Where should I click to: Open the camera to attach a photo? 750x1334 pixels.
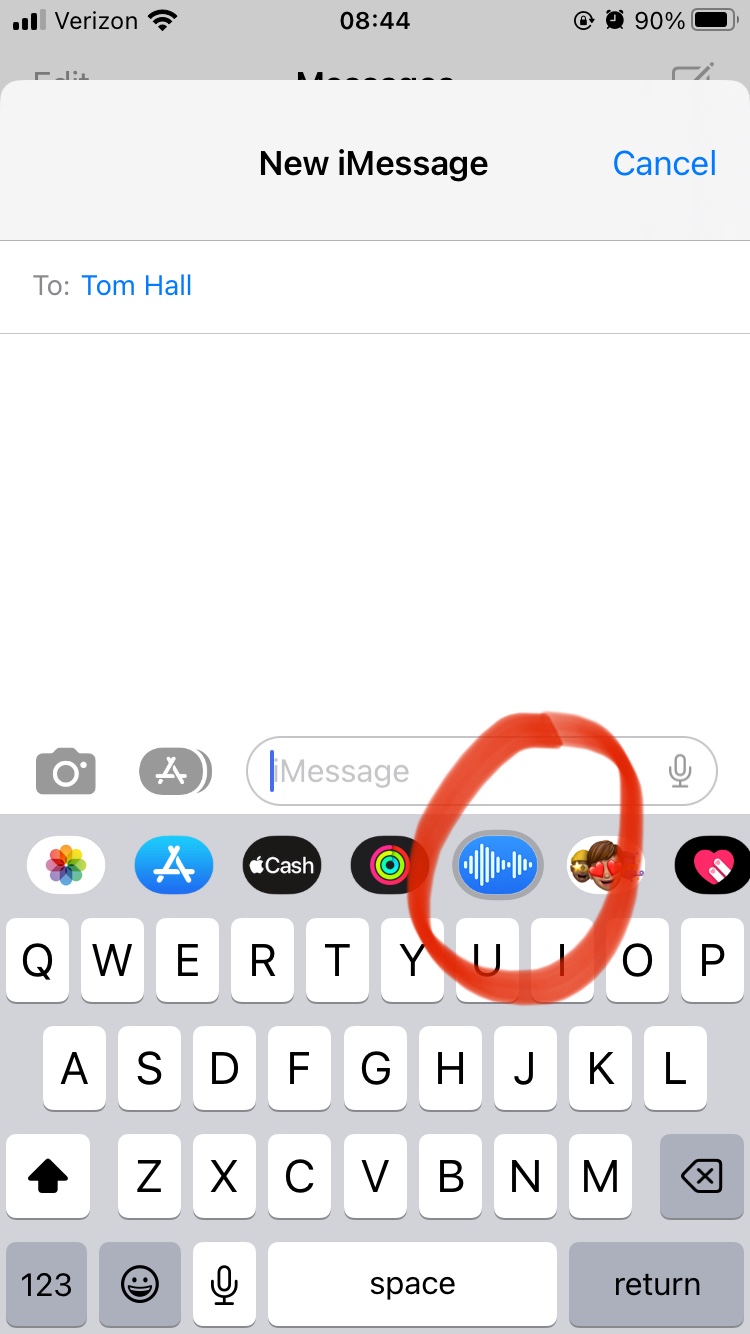[66, 771]
